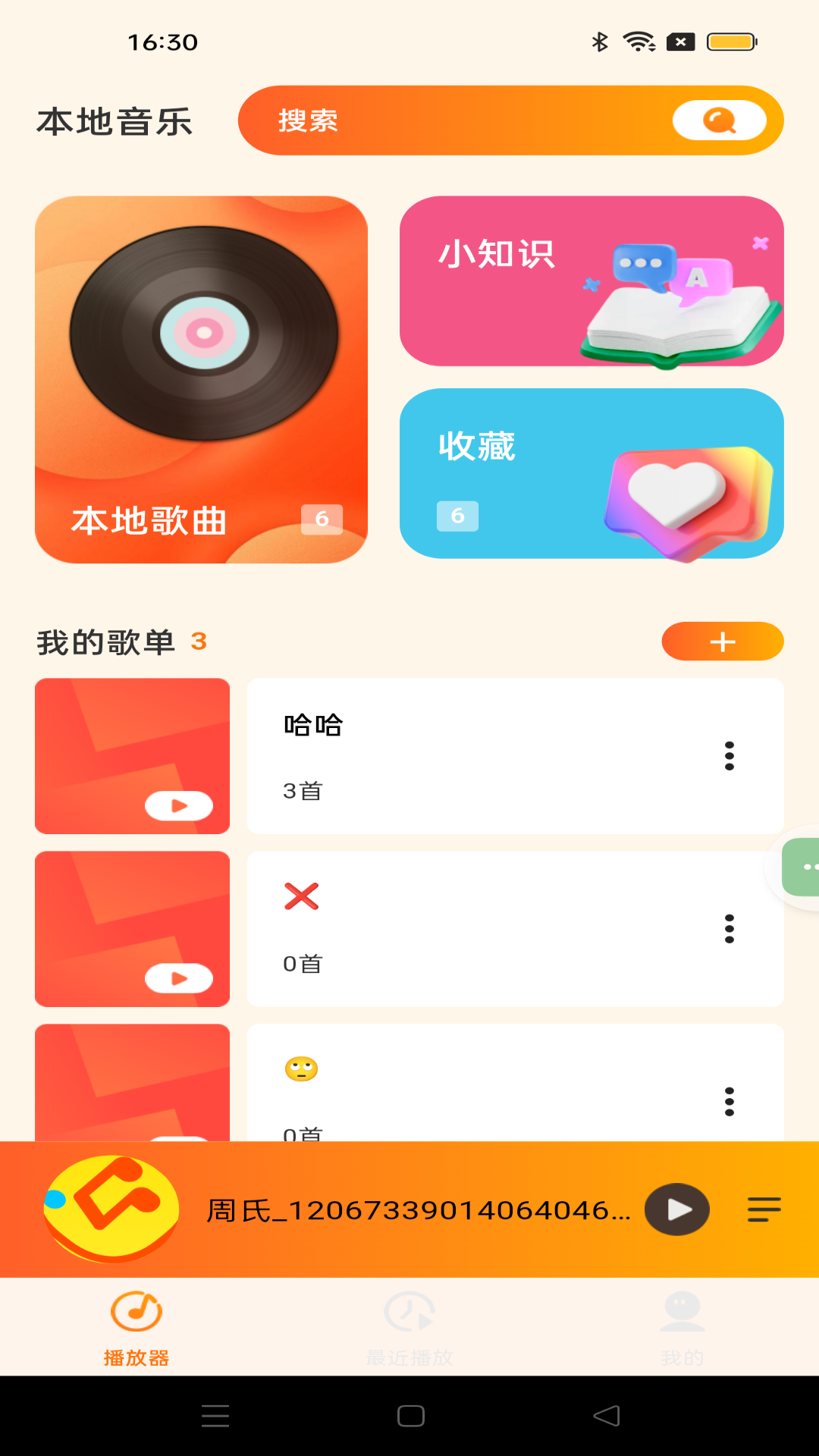Switch to the 最近播放 tab

pos(409,1329)
